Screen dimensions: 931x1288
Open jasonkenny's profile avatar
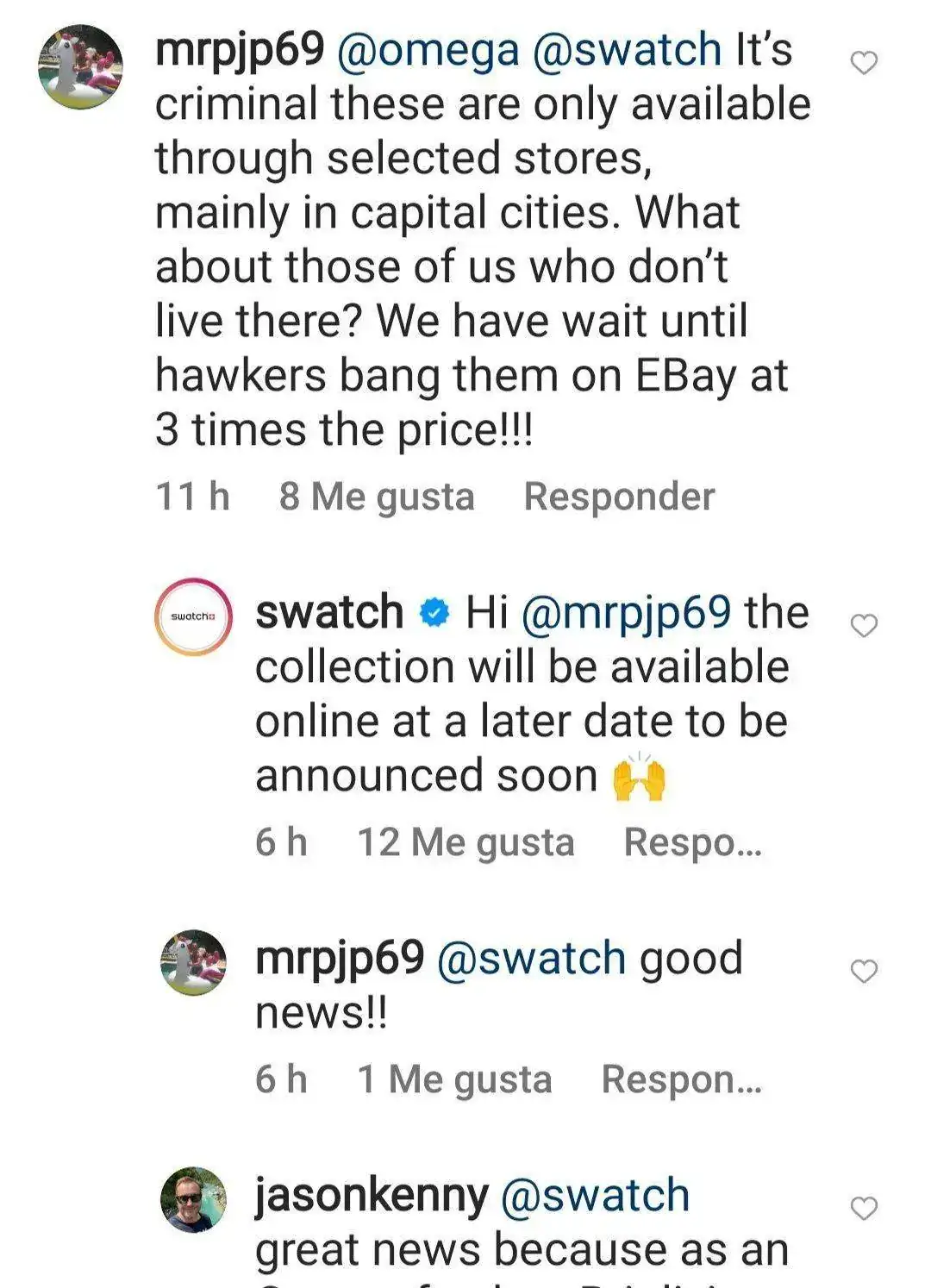pyautogui.click(x=193, y=1199)
